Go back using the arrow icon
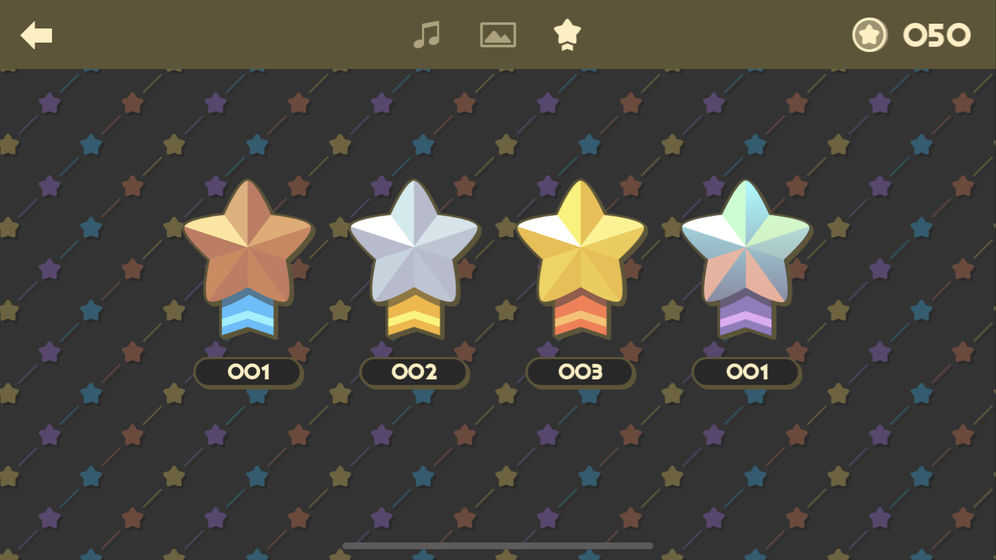 37,36
